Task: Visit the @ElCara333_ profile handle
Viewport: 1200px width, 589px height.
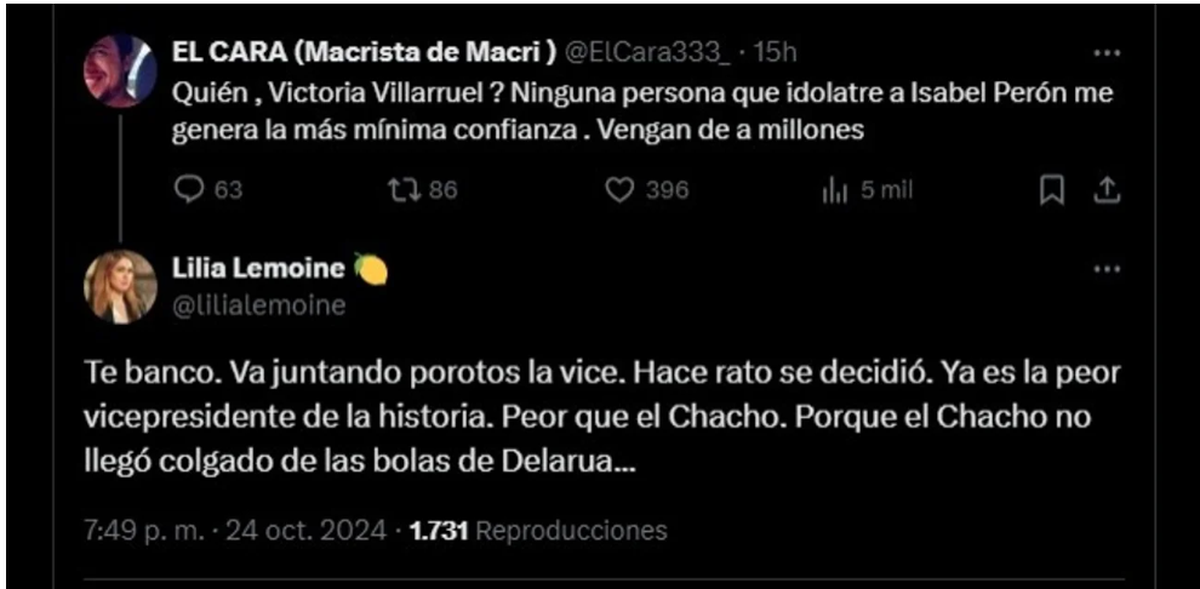Action: [x=649, y=52]
